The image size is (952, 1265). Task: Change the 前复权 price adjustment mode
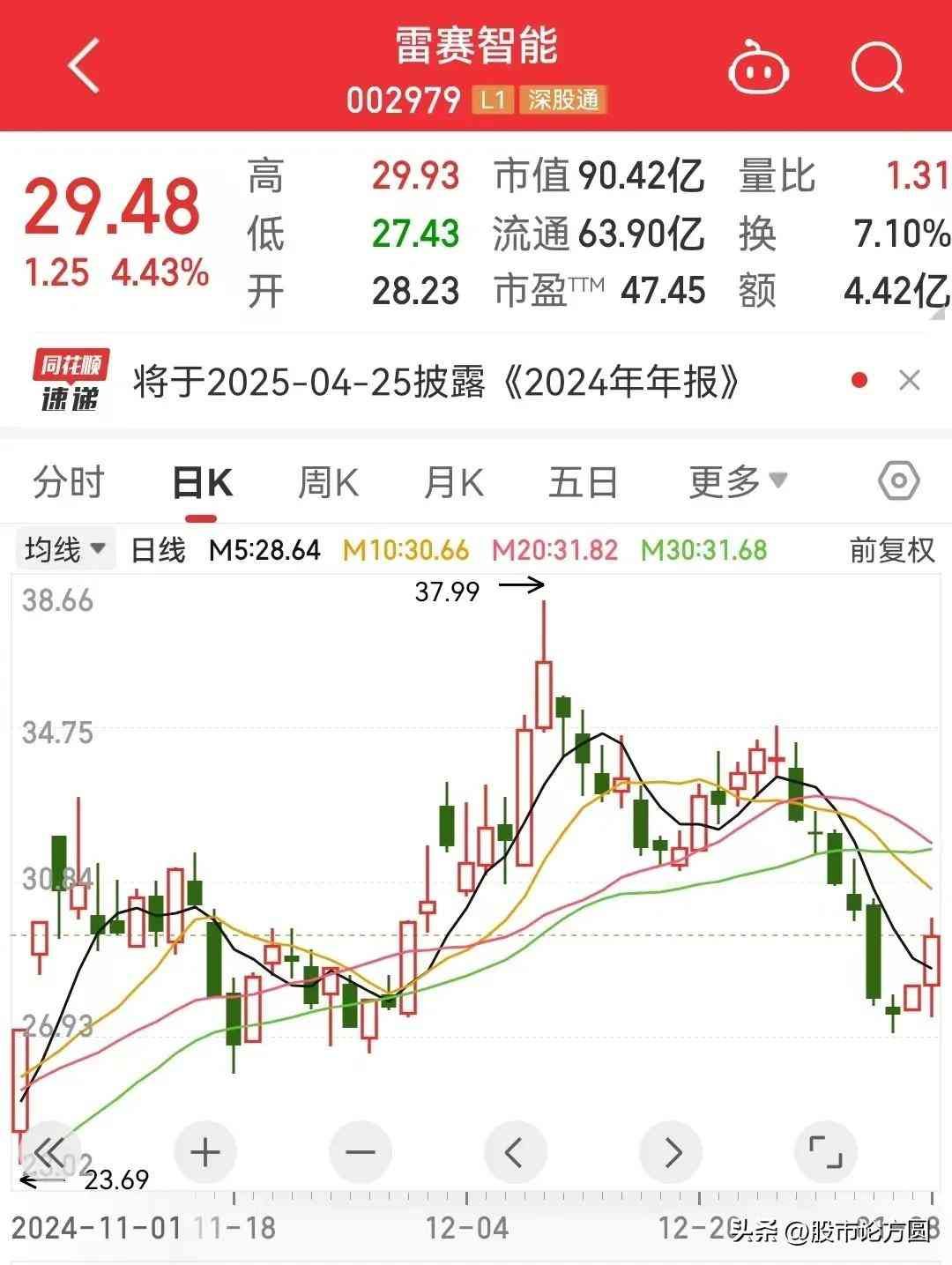891,550
